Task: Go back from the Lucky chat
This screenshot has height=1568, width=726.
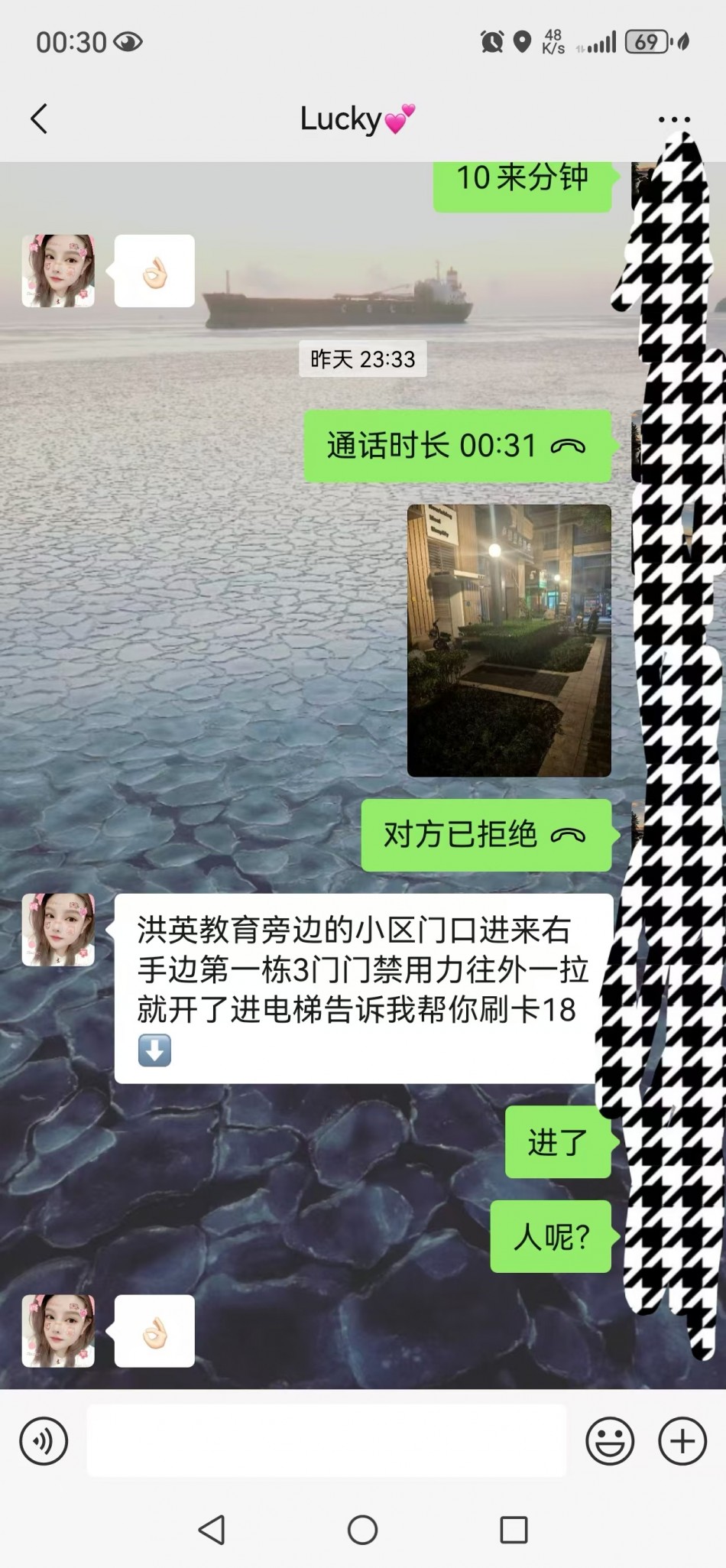Action: point(40,119)
